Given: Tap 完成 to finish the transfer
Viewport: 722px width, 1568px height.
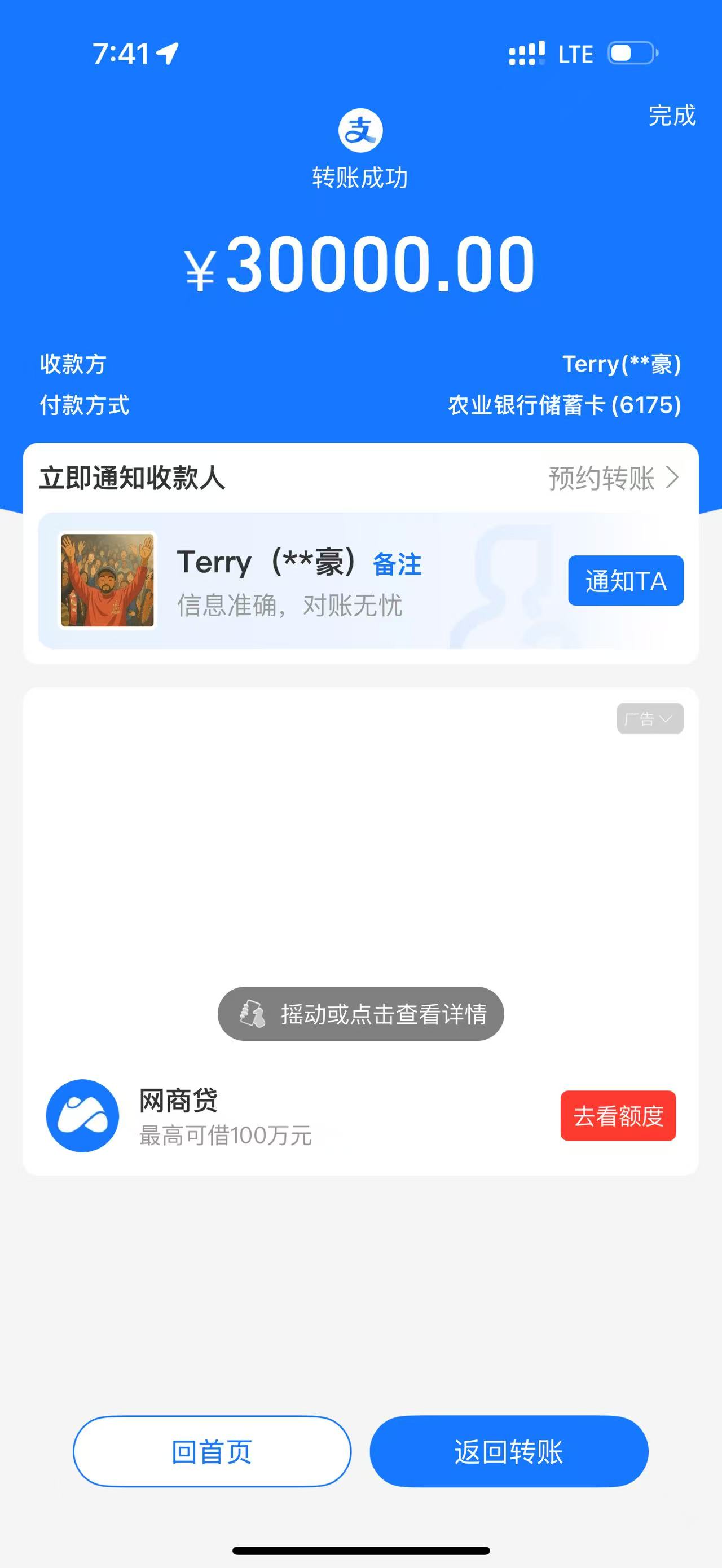Looking at the screenshot, I should tap(671, 116).
